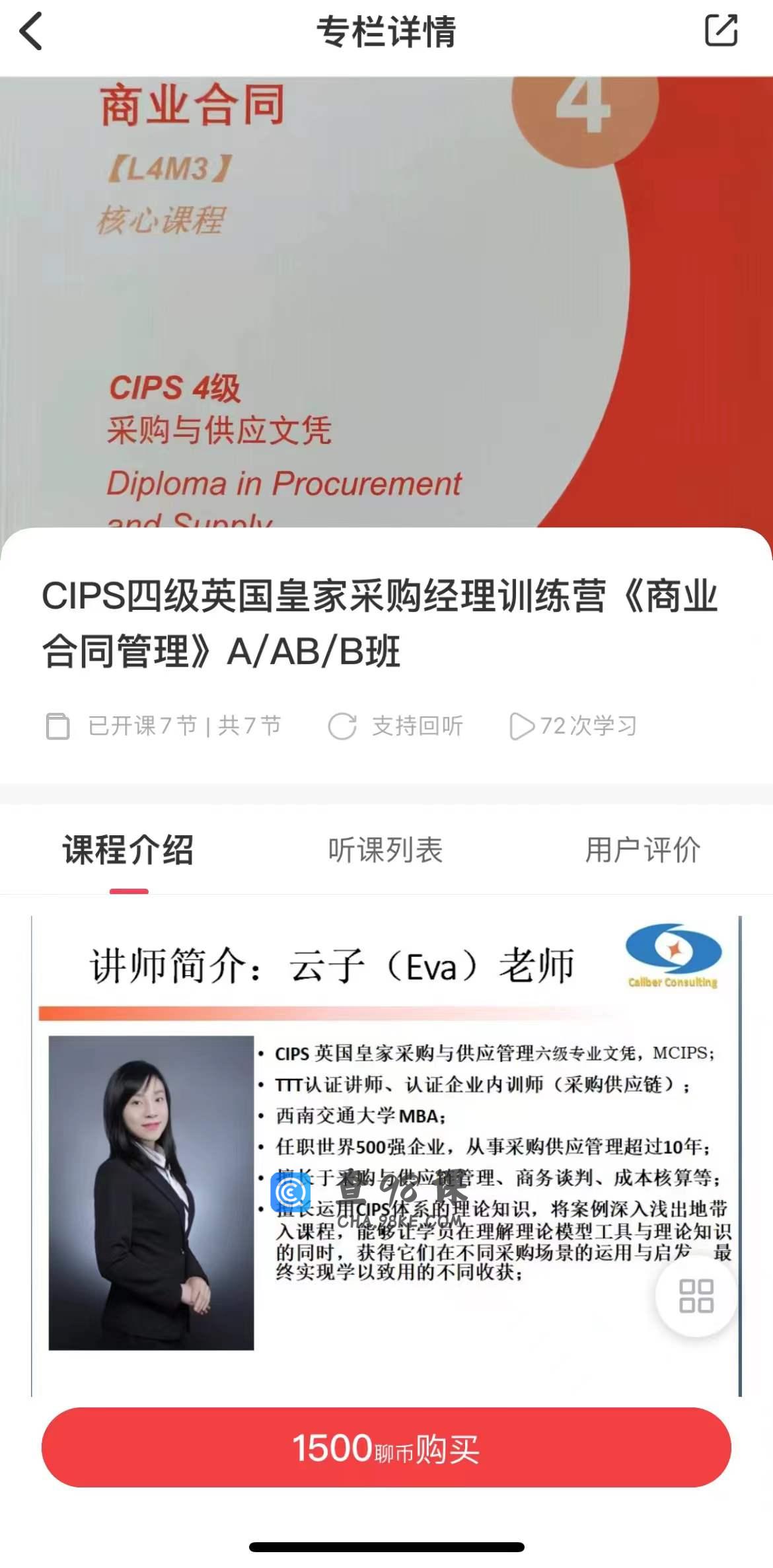The width and height of the screenshot is (773, 1568).
Task: Switch to the 用户评价 tab
Action: [x=642, y=850]
